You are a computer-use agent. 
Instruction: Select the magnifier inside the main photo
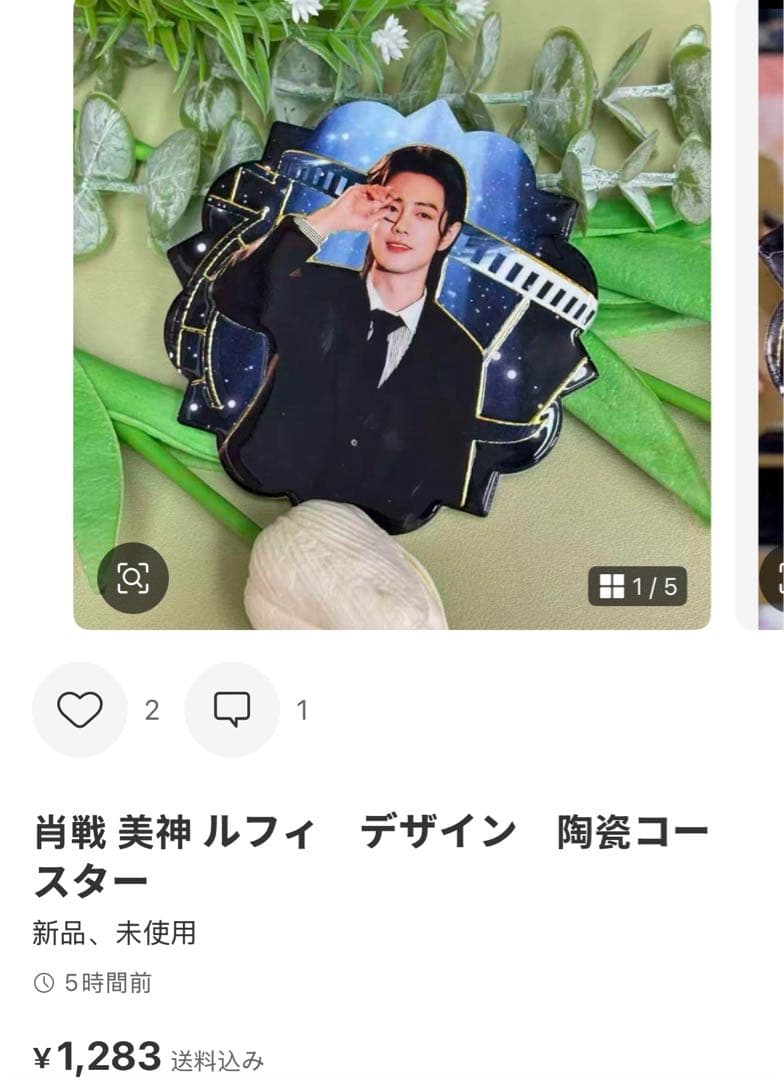point(133,575)
